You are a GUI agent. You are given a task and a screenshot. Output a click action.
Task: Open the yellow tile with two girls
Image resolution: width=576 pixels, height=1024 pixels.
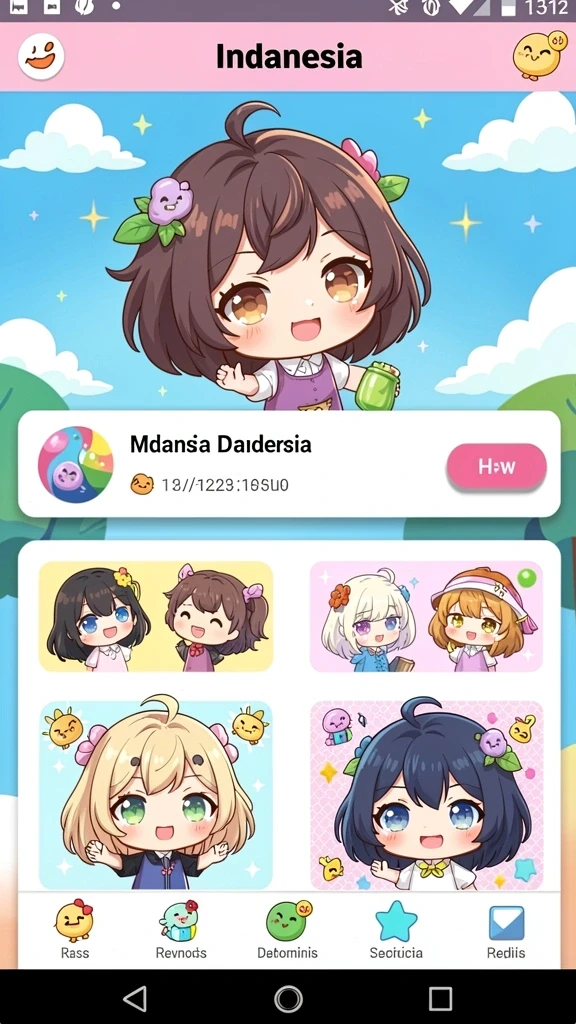[x=155, y=616]
